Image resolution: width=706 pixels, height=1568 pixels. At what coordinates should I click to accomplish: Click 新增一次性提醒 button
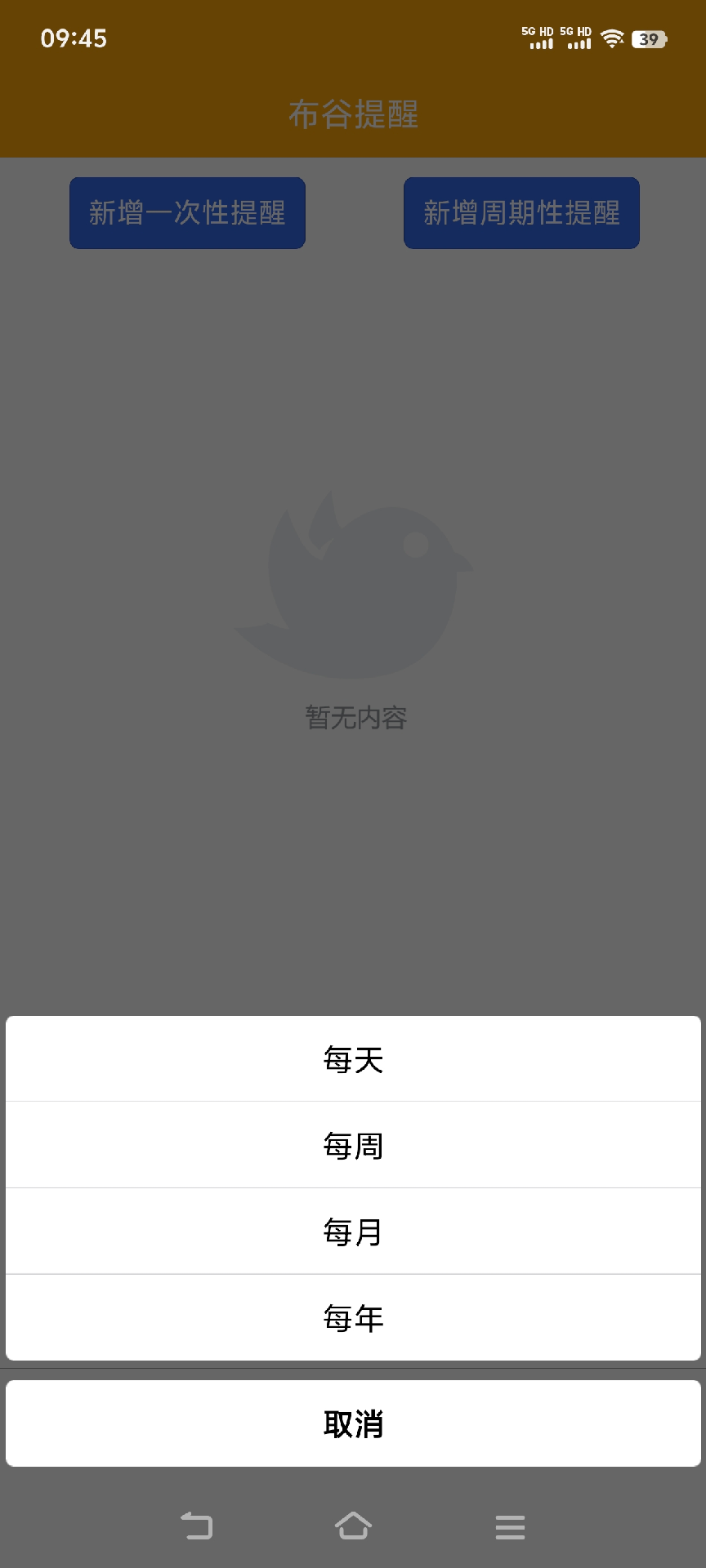point(187,212)
